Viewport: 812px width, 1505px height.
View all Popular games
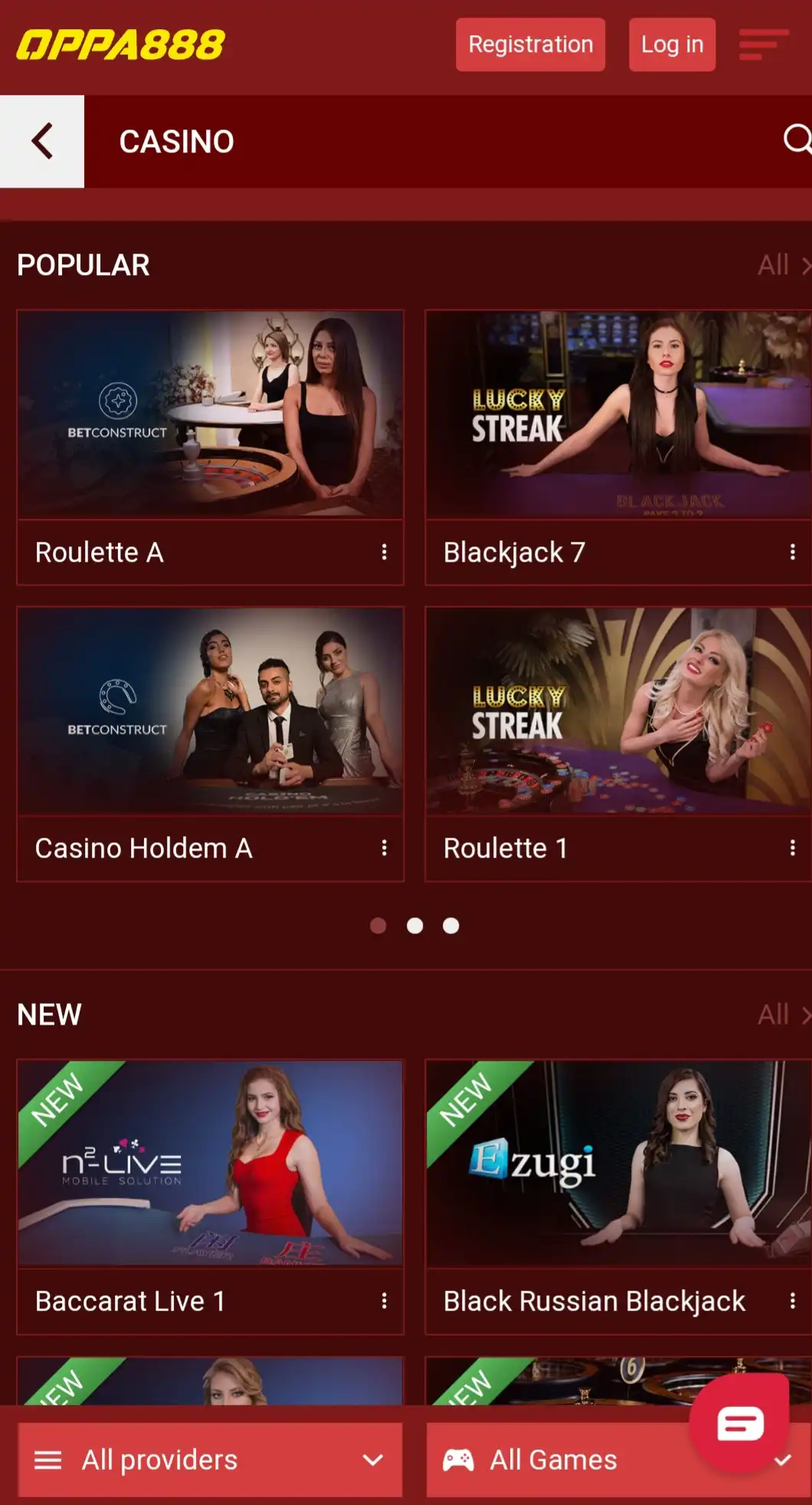[781, 265]
